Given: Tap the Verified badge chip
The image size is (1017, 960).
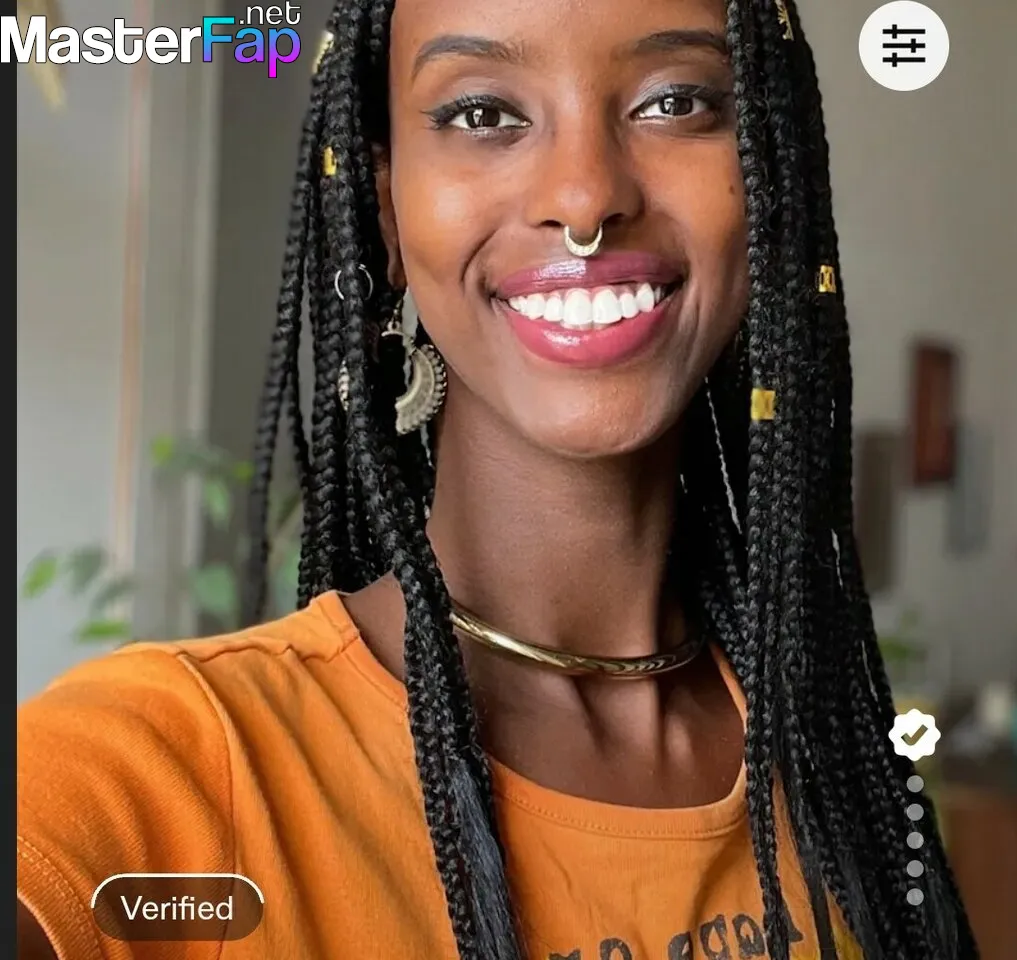Looking at the screenshot, I should (x=177, y=908).
